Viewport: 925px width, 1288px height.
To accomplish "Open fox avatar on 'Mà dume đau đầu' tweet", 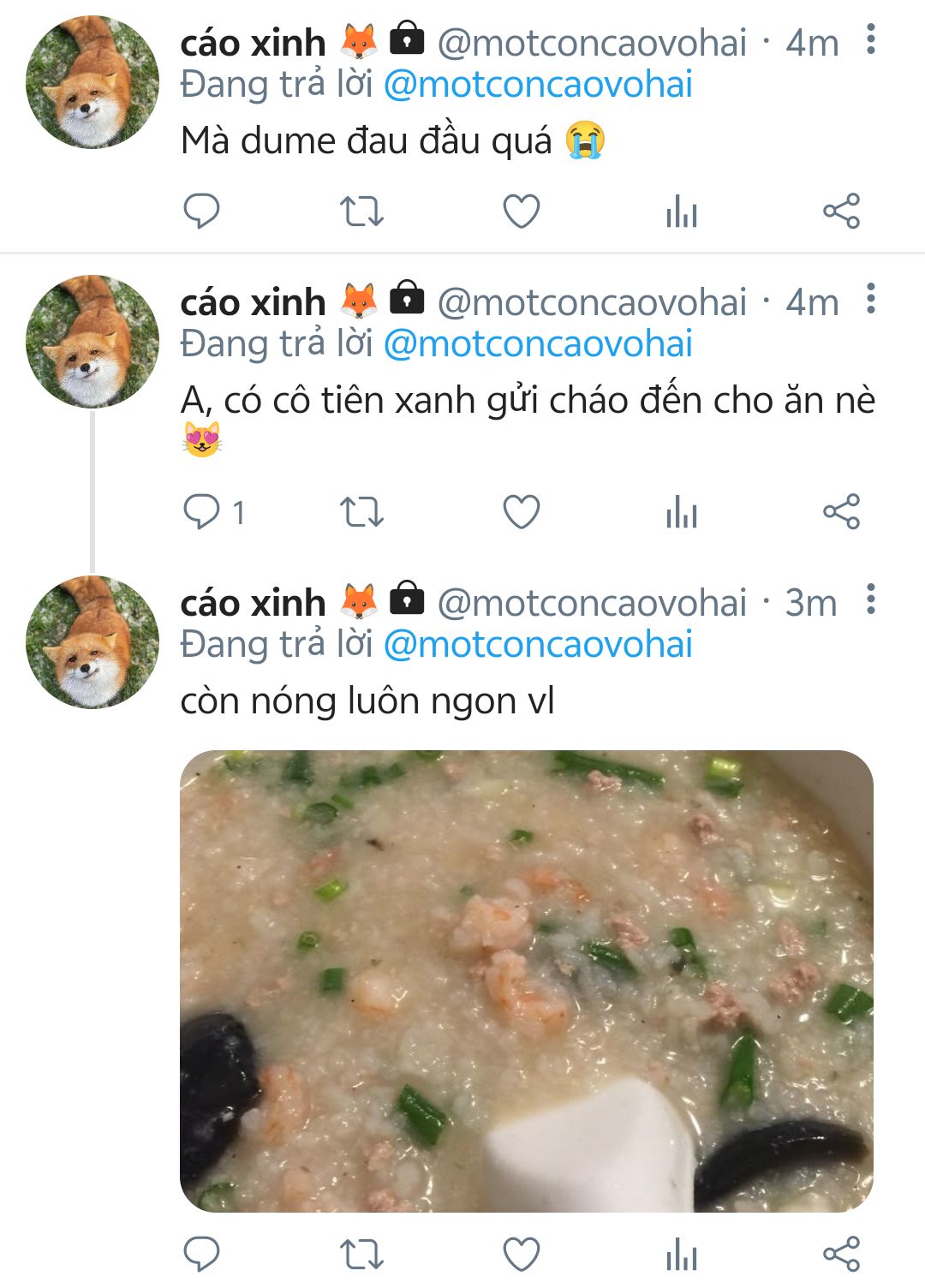I will click(x=92, y=82).
